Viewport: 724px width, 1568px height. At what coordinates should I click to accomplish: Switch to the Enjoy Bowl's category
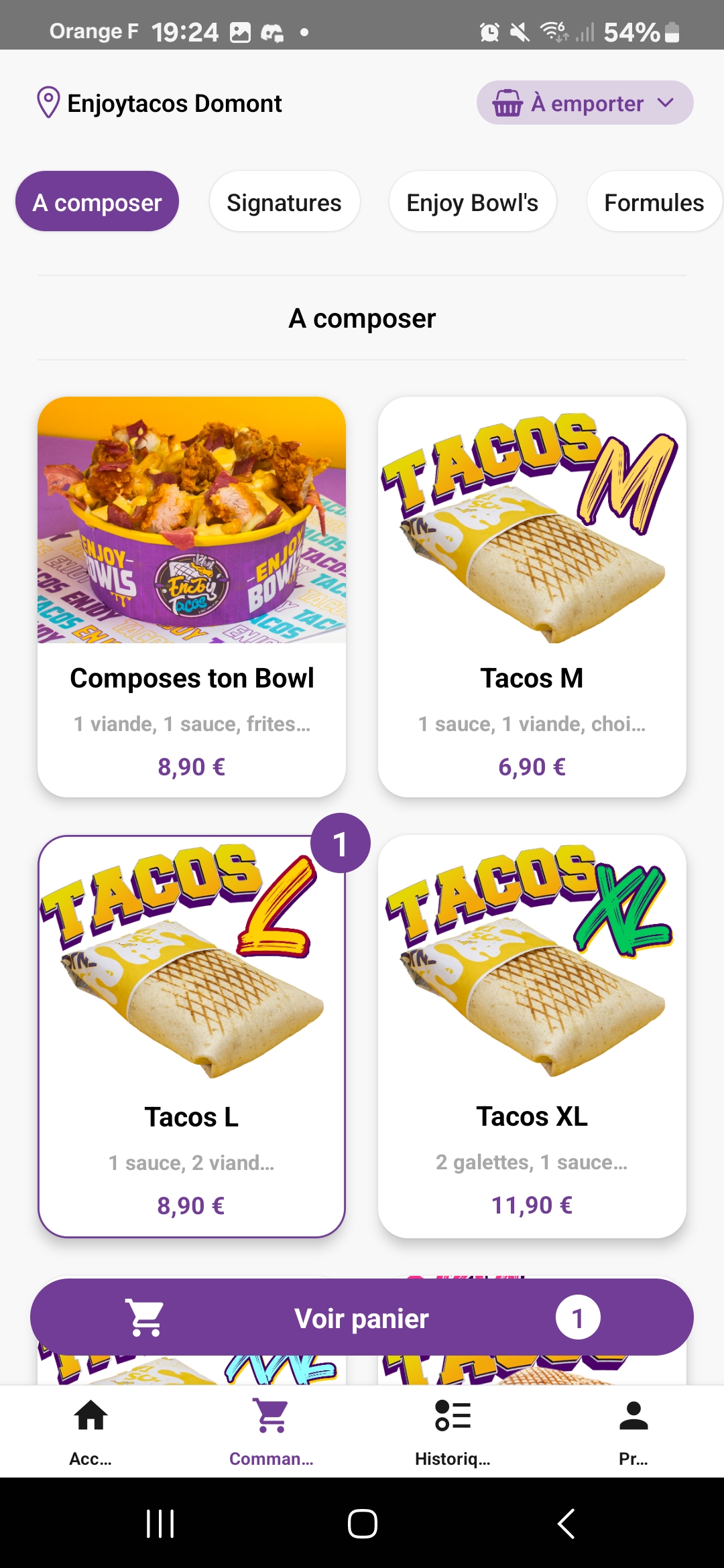coord(472,202)
